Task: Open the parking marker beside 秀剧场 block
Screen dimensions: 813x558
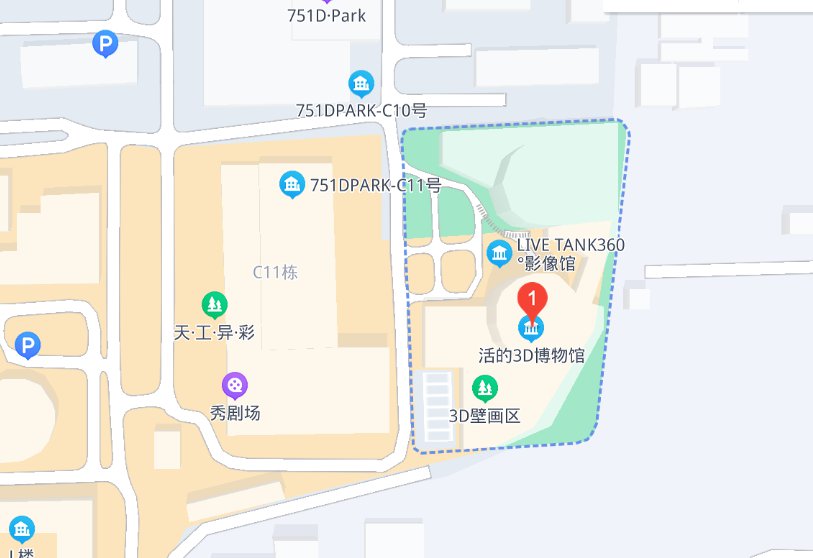Action: click(x=28, y=347)
